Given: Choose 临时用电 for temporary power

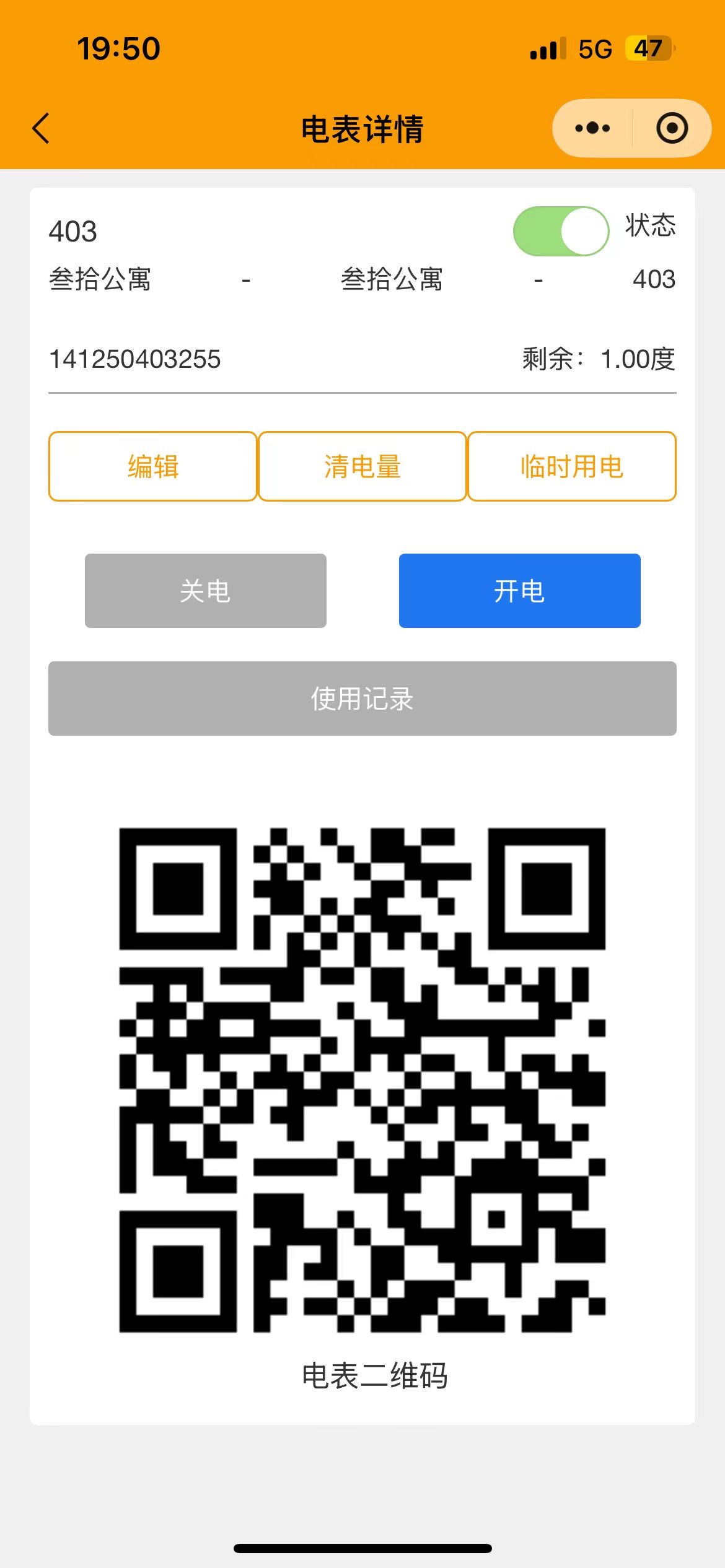Looking at the screenshot, I should pyautogui.click(x=571, y=466).
